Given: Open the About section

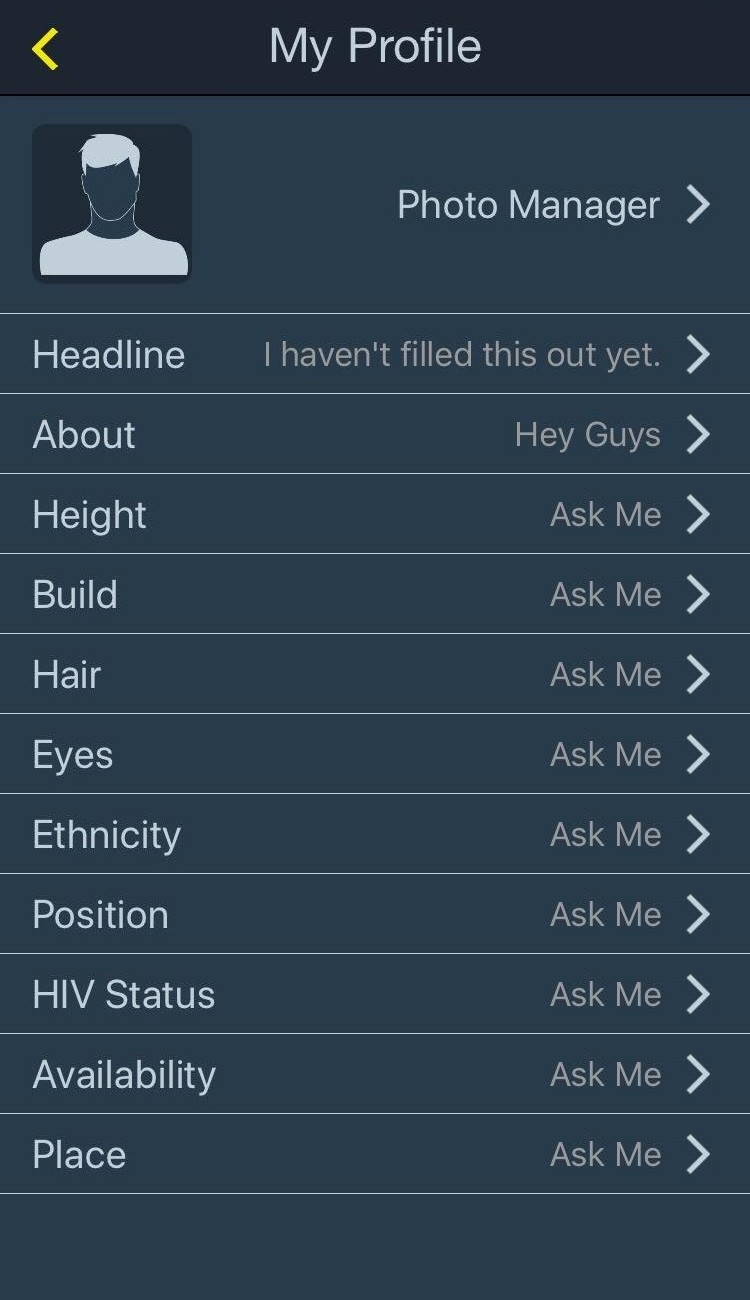Looking at the screenshot, I should pos(375,434).
